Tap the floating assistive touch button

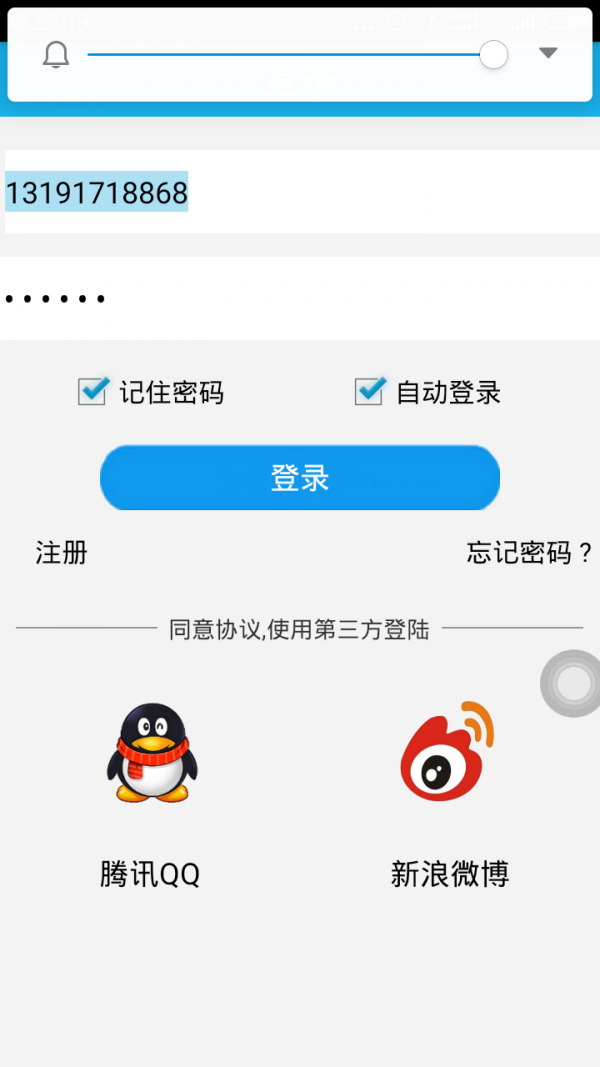point(573,684)
